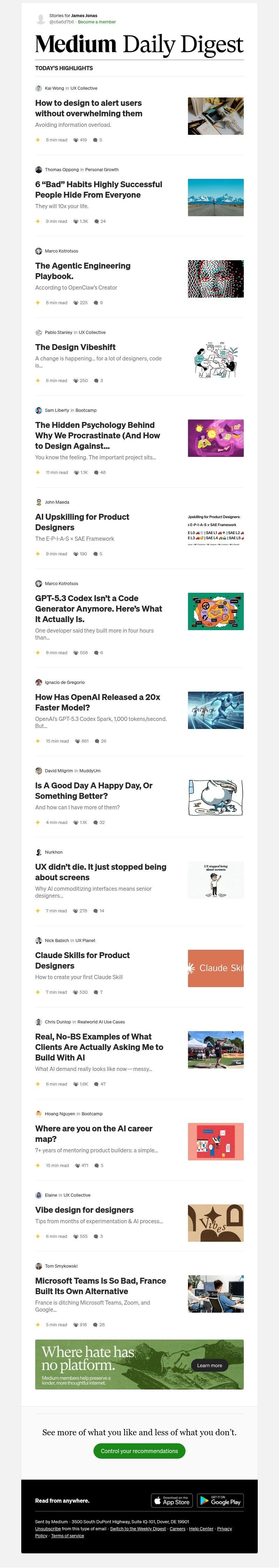The height and width of the screenshot is (1568, 279).
Task: Open article How to design to alert users
Action: click(x=88, y=108)
